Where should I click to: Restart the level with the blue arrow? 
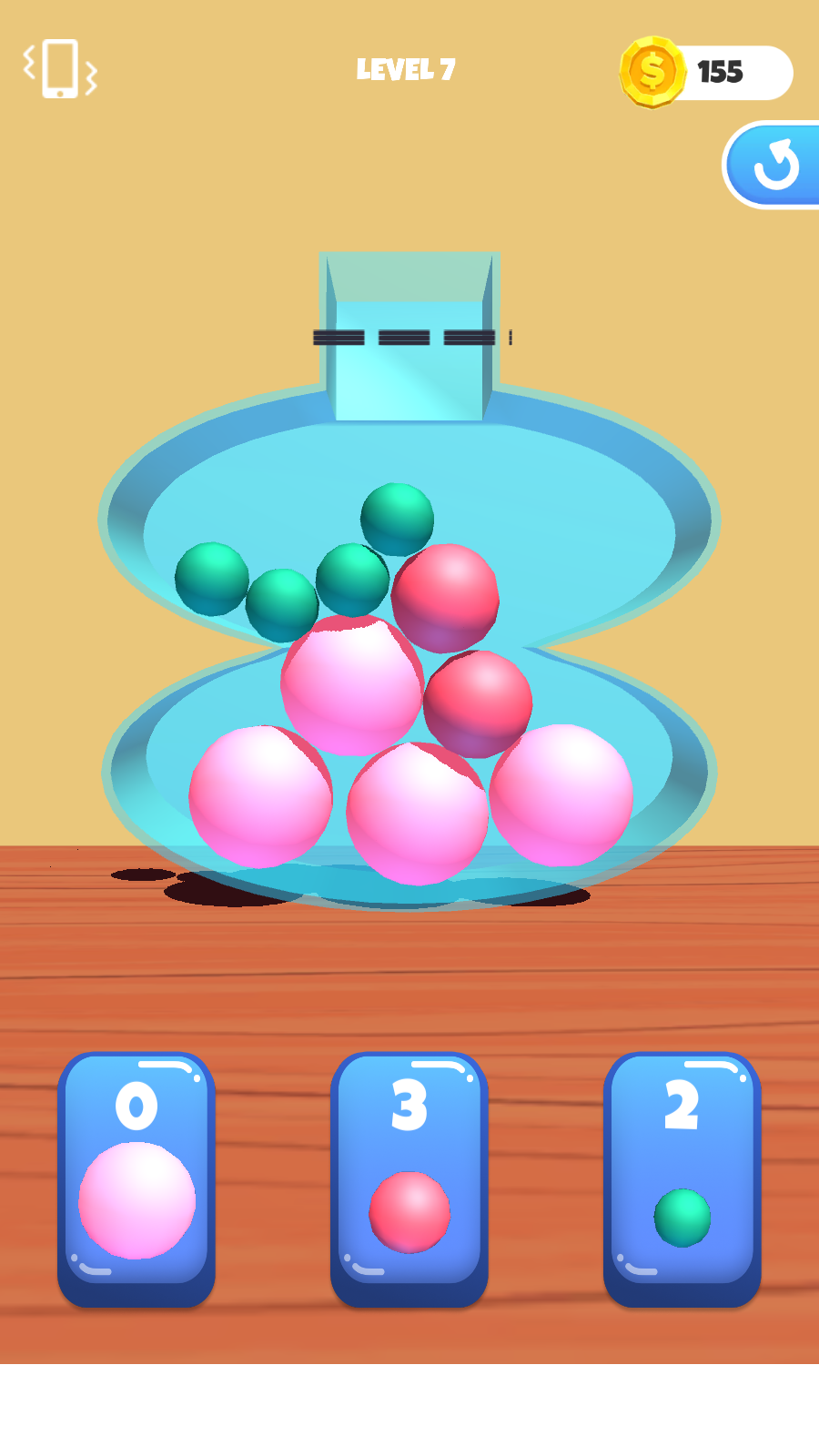pyautogui.click(x=774, y=166)
